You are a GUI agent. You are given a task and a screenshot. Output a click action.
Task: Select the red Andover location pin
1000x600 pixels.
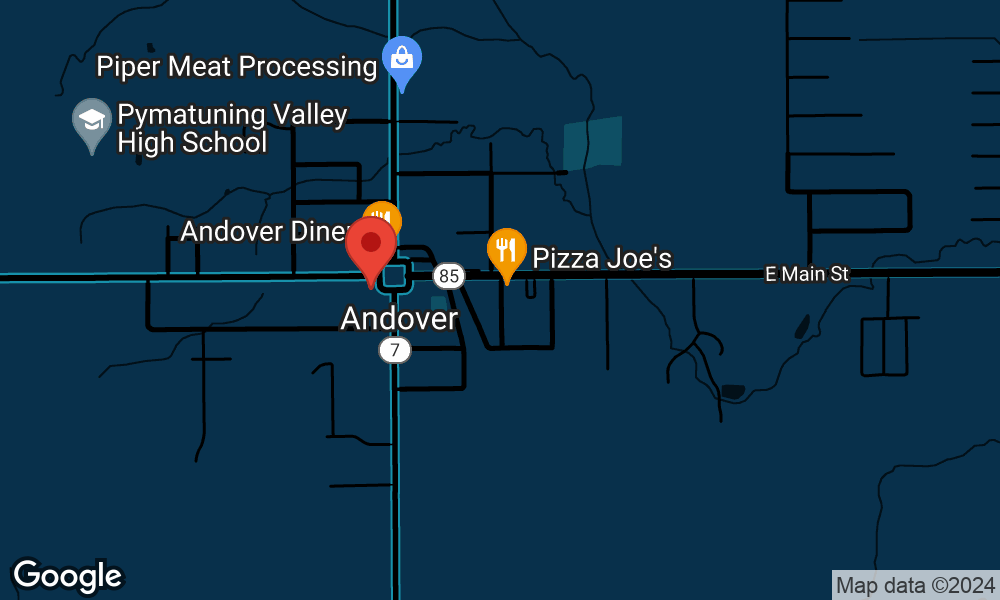coord(371,245)
